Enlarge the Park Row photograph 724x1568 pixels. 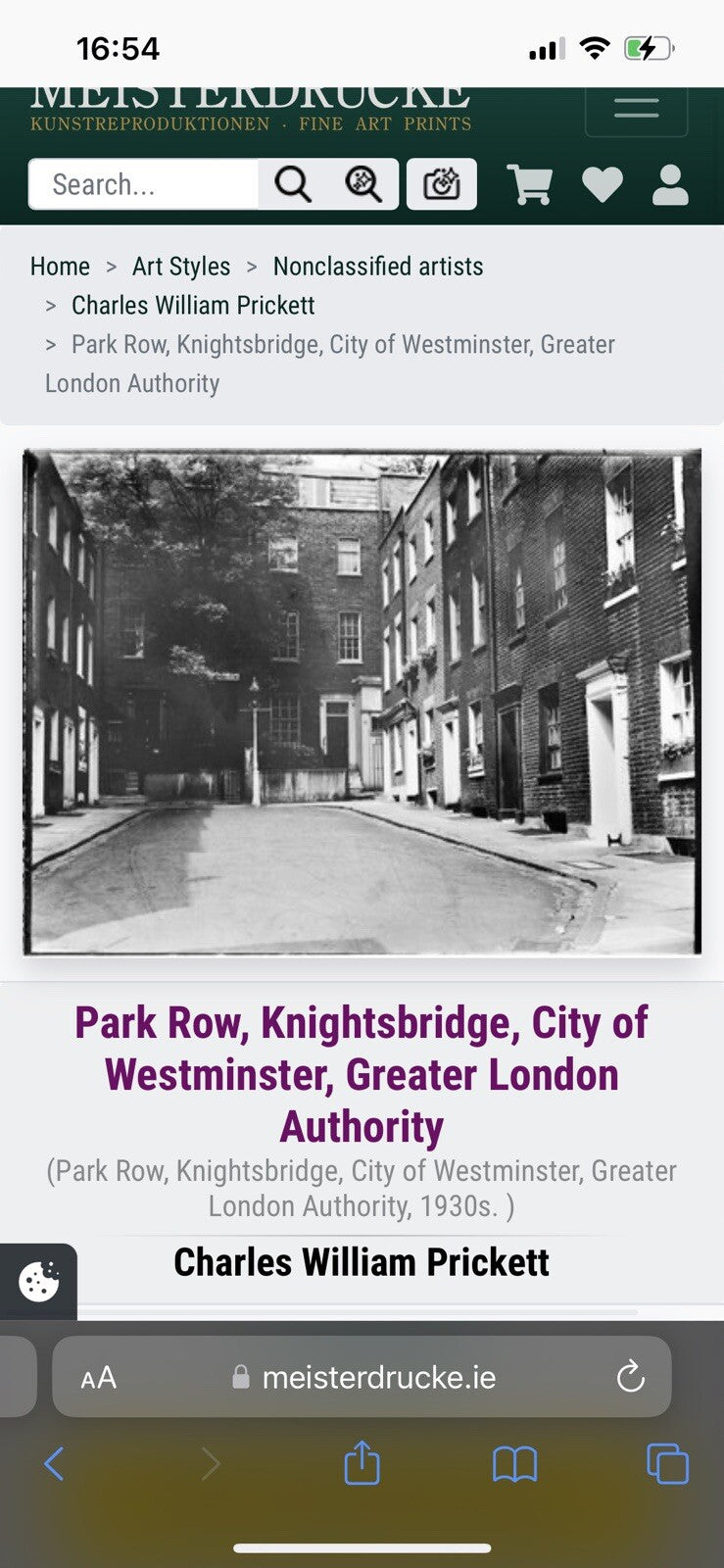coord(362,702)
